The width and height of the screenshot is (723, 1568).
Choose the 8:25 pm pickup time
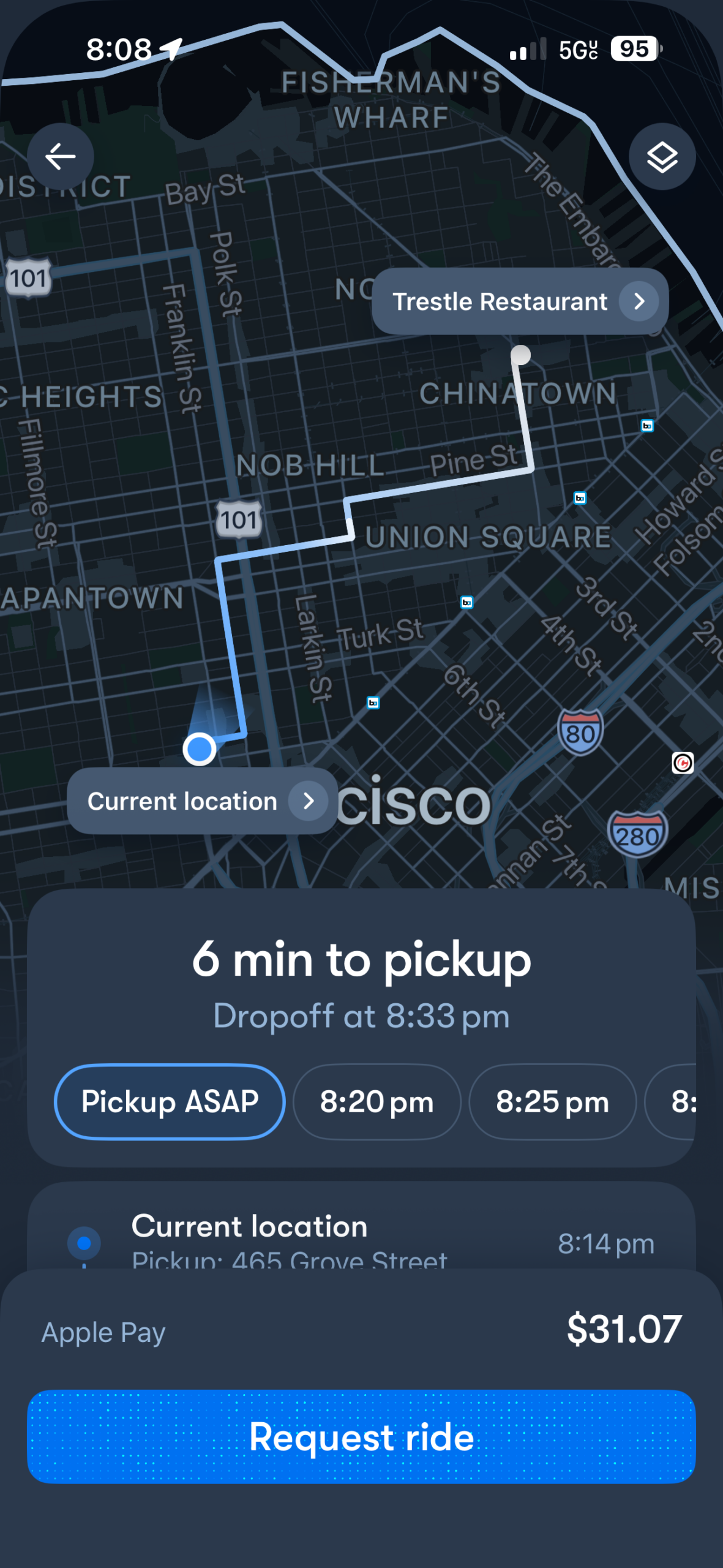(552, 1102)
